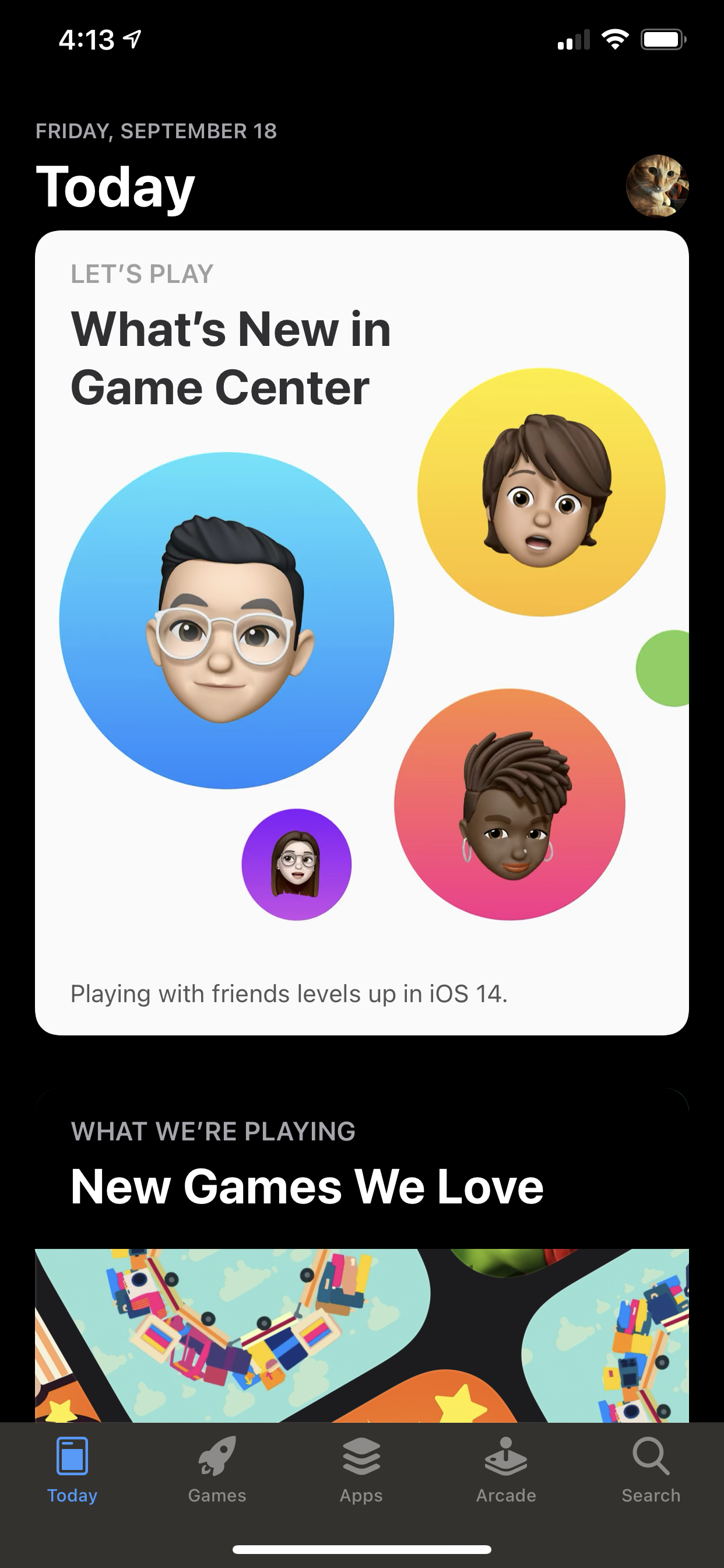Go to the Arcade tab
Image resolution: width=724 pixels, height=1568 pixels.
pyautogui.click(x=506, y=1469)
